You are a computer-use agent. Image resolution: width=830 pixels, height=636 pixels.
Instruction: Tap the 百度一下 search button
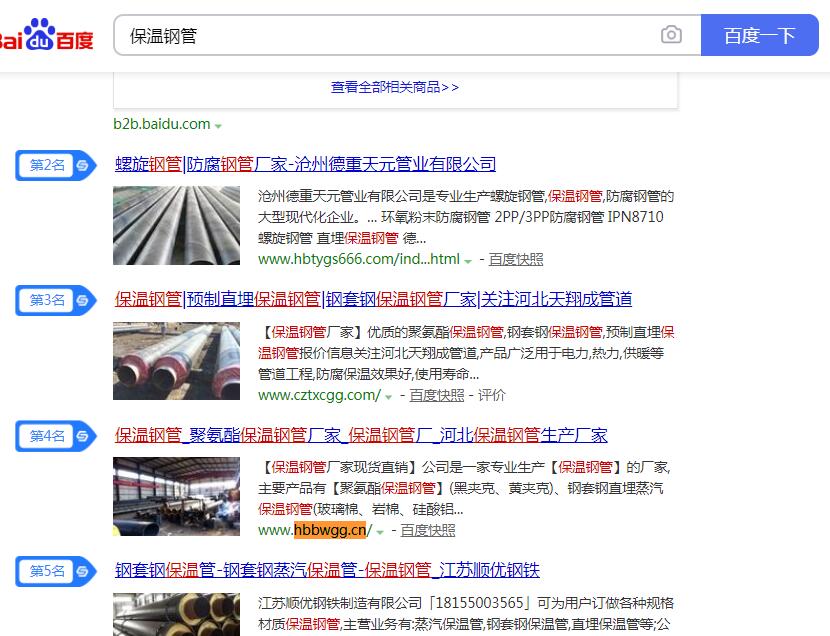pos(759,36)
